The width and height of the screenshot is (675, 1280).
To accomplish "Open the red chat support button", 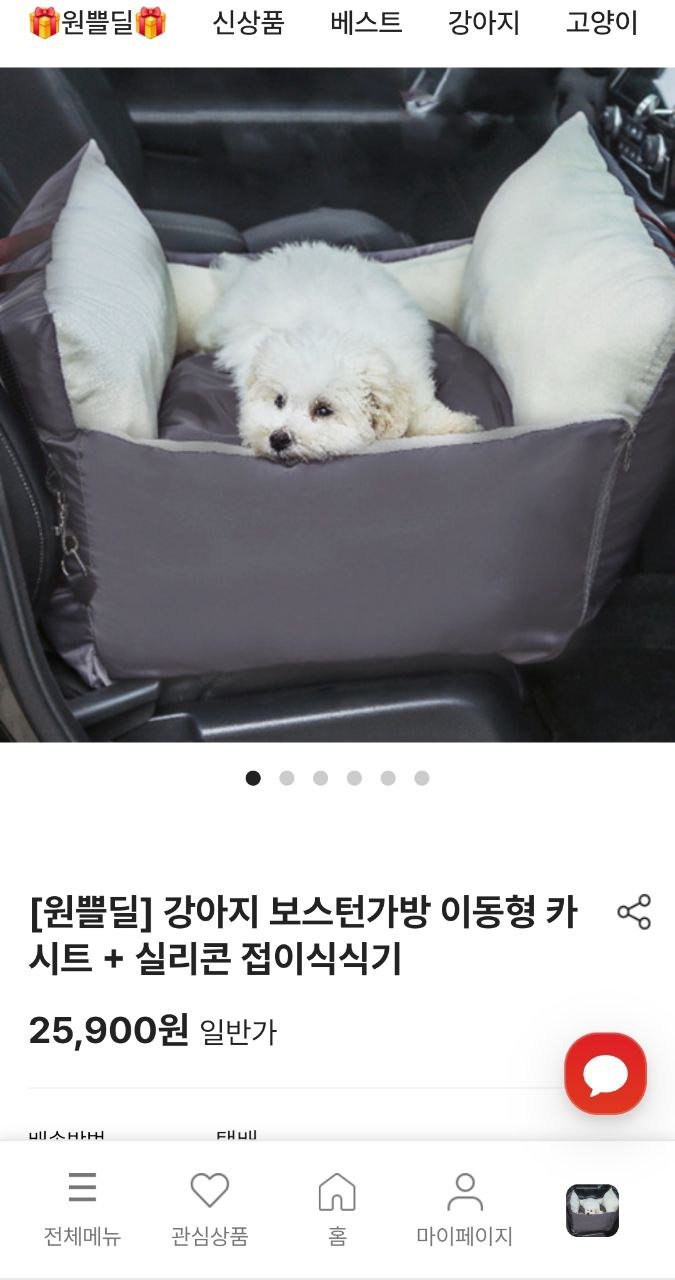I will pyautogui.click(x=605, y=1074).
